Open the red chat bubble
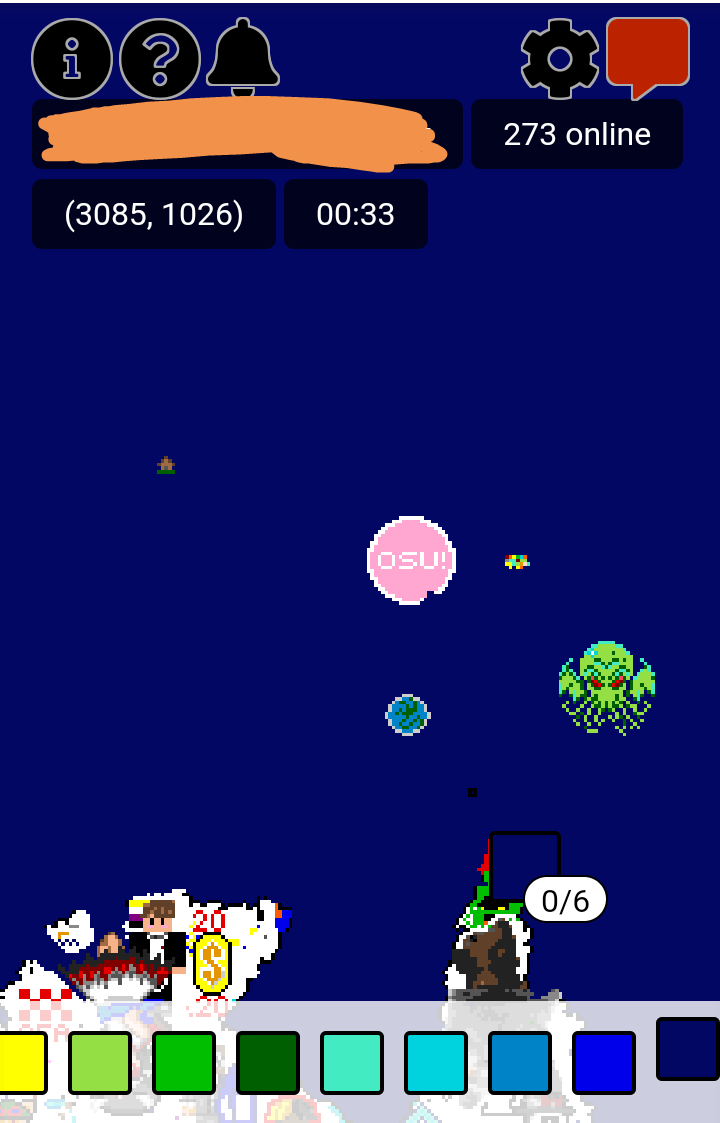The height and width of the screenshot is (1123, 720). pos(648,55)
